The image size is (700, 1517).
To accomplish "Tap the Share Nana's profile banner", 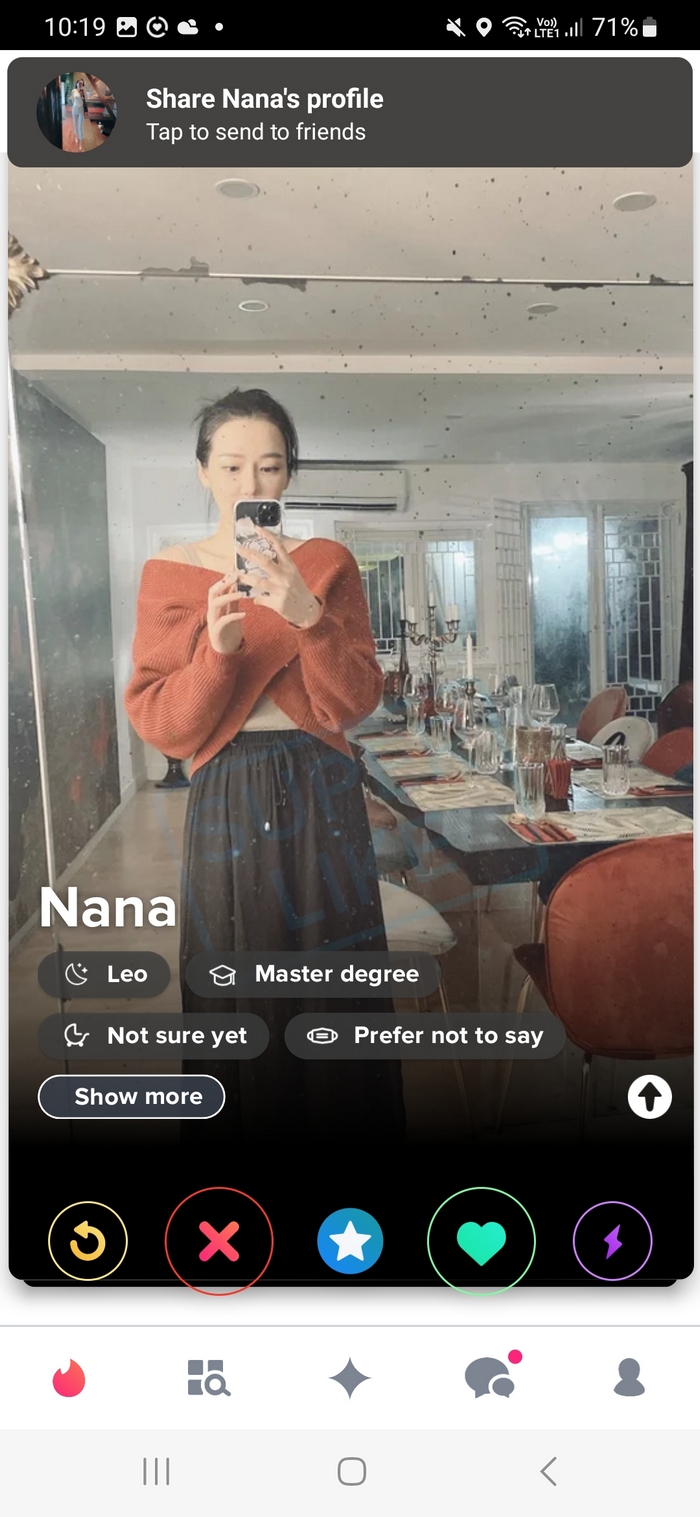I will pyautogui.click(x=349, y=113).
